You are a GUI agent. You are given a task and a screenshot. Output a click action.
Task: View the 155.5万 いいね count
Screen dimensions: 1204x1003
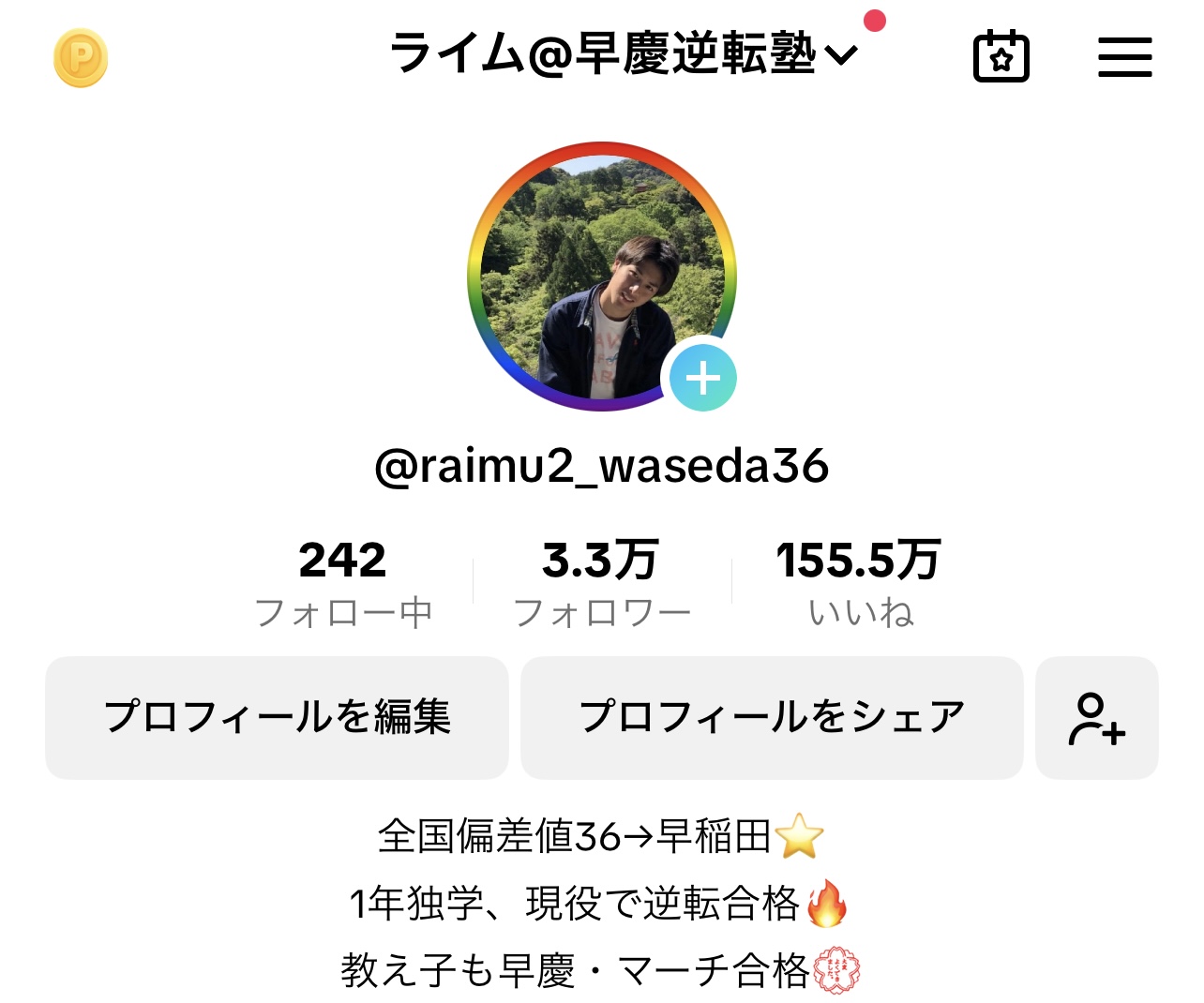[859, 582]
